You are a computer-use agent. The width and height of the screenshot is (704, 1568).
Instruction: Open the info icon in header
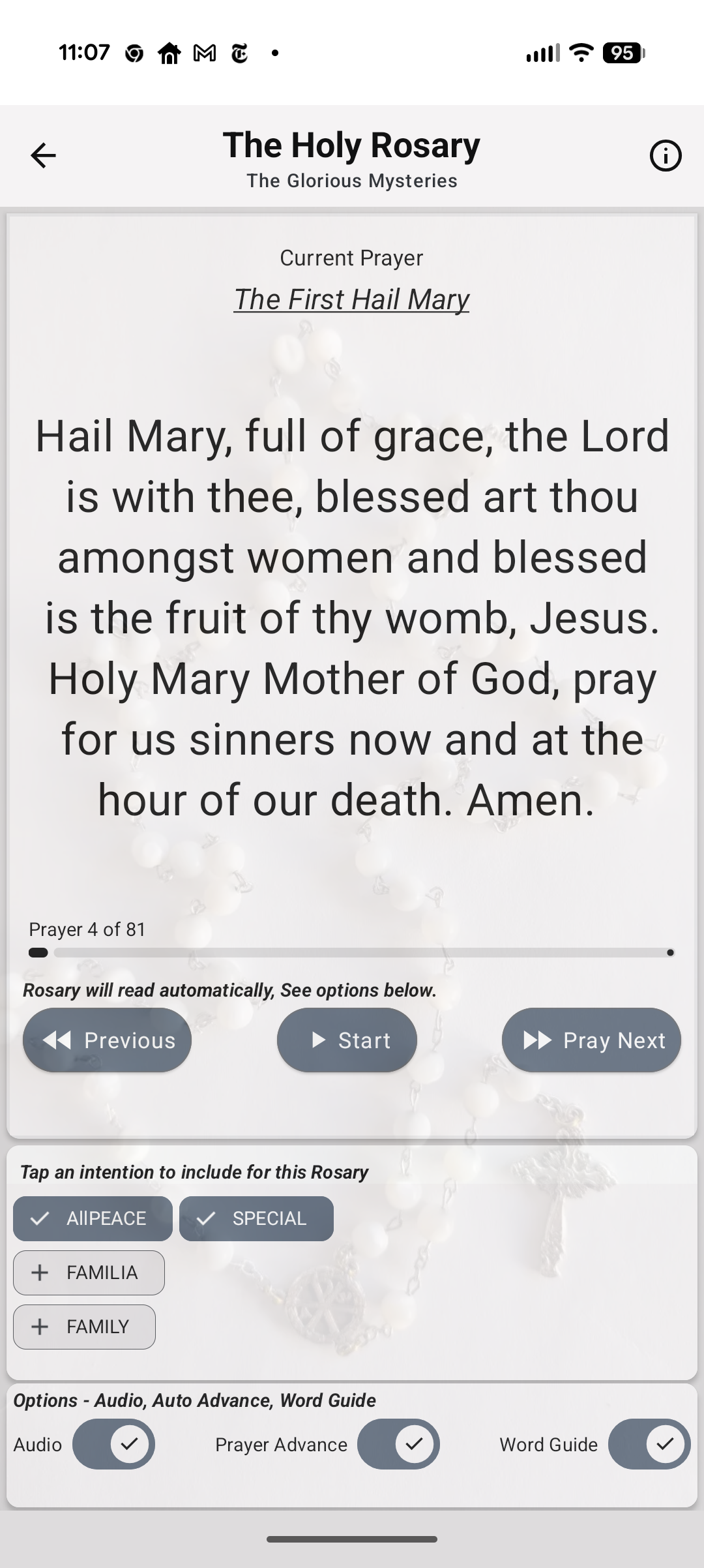point(665,156)
